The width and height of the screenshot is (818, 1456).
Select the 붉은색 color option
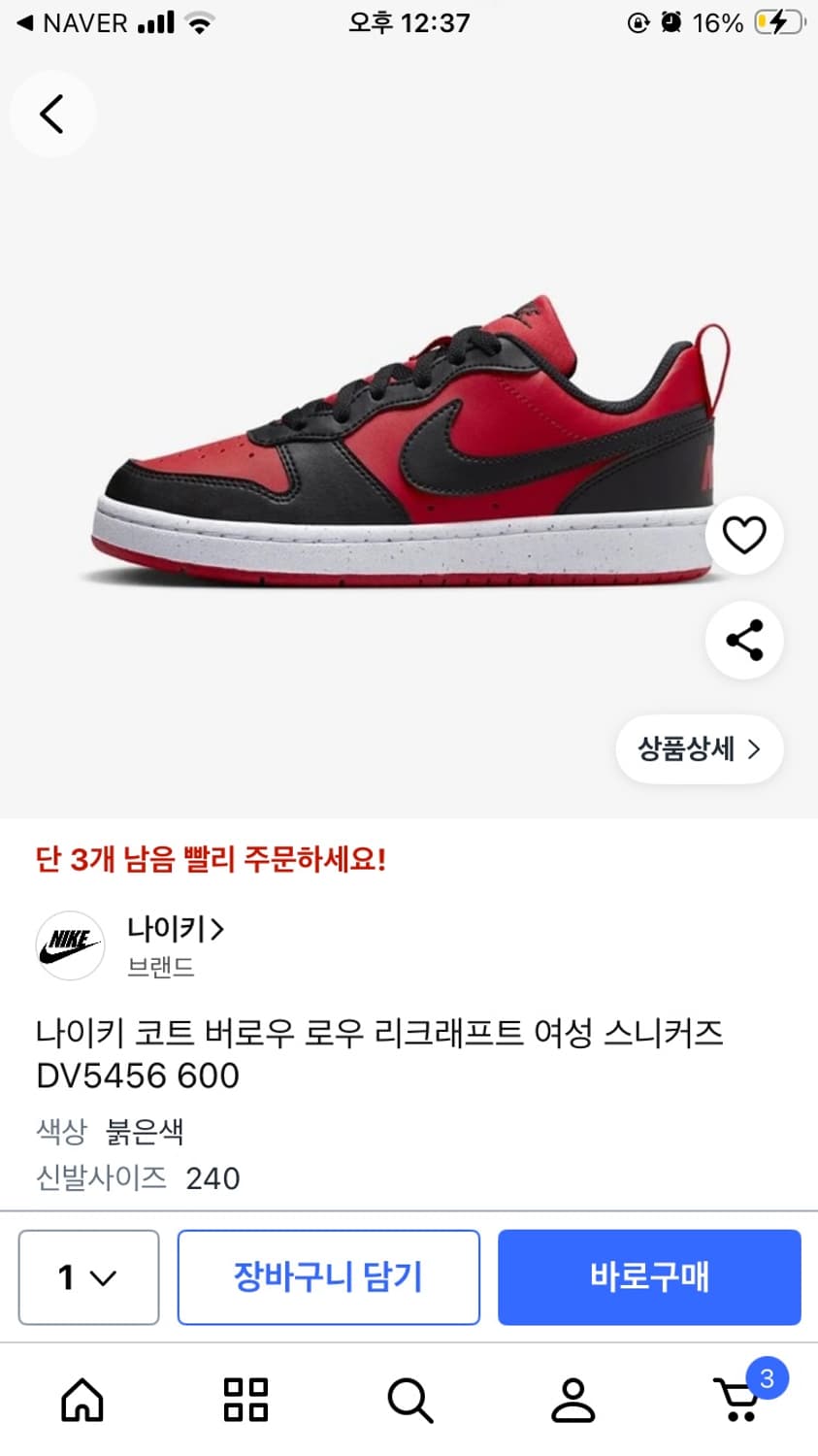(144, 1130)
